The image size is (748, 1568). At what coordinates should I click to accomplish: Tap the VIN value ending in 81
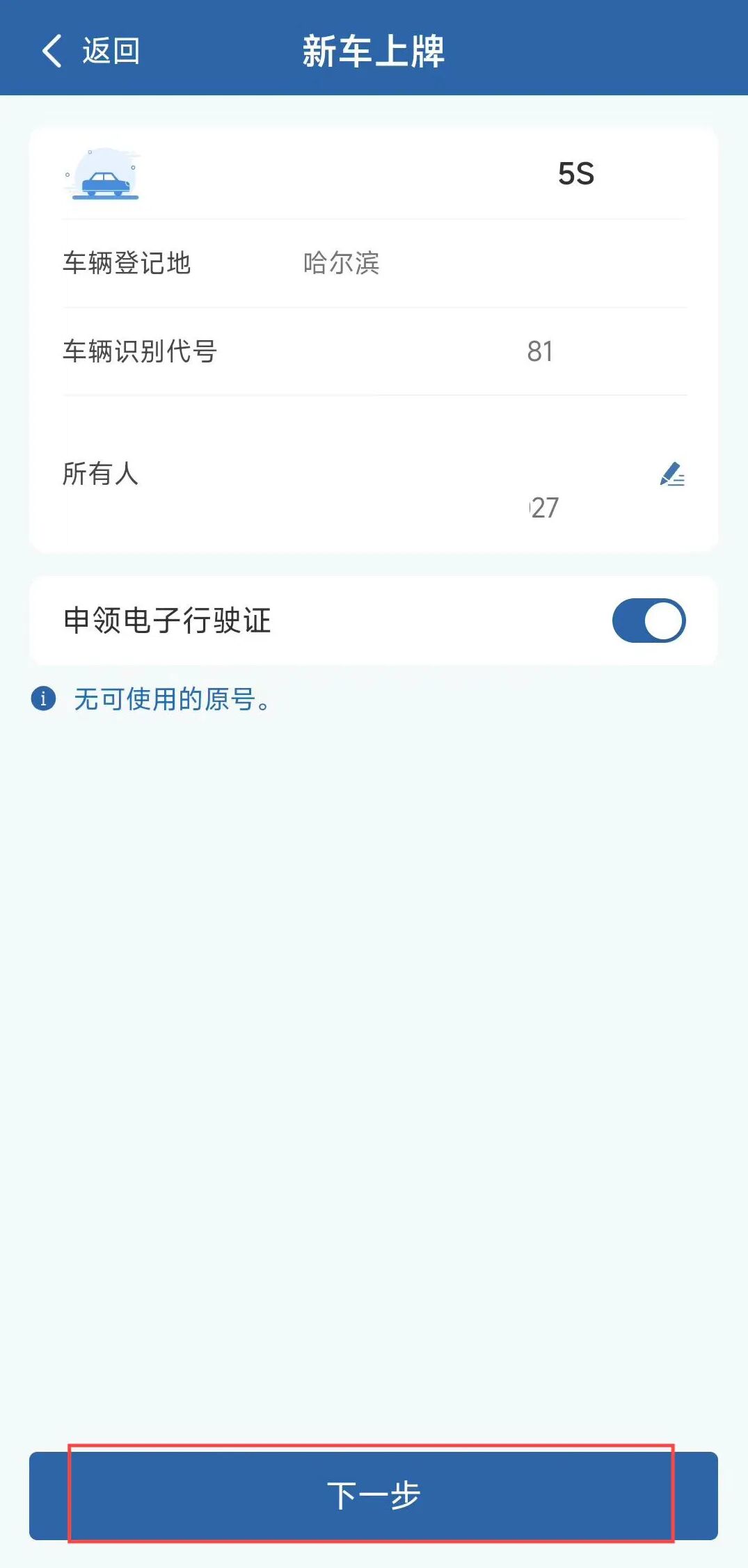pyautogui.click(x=541, y=351)
